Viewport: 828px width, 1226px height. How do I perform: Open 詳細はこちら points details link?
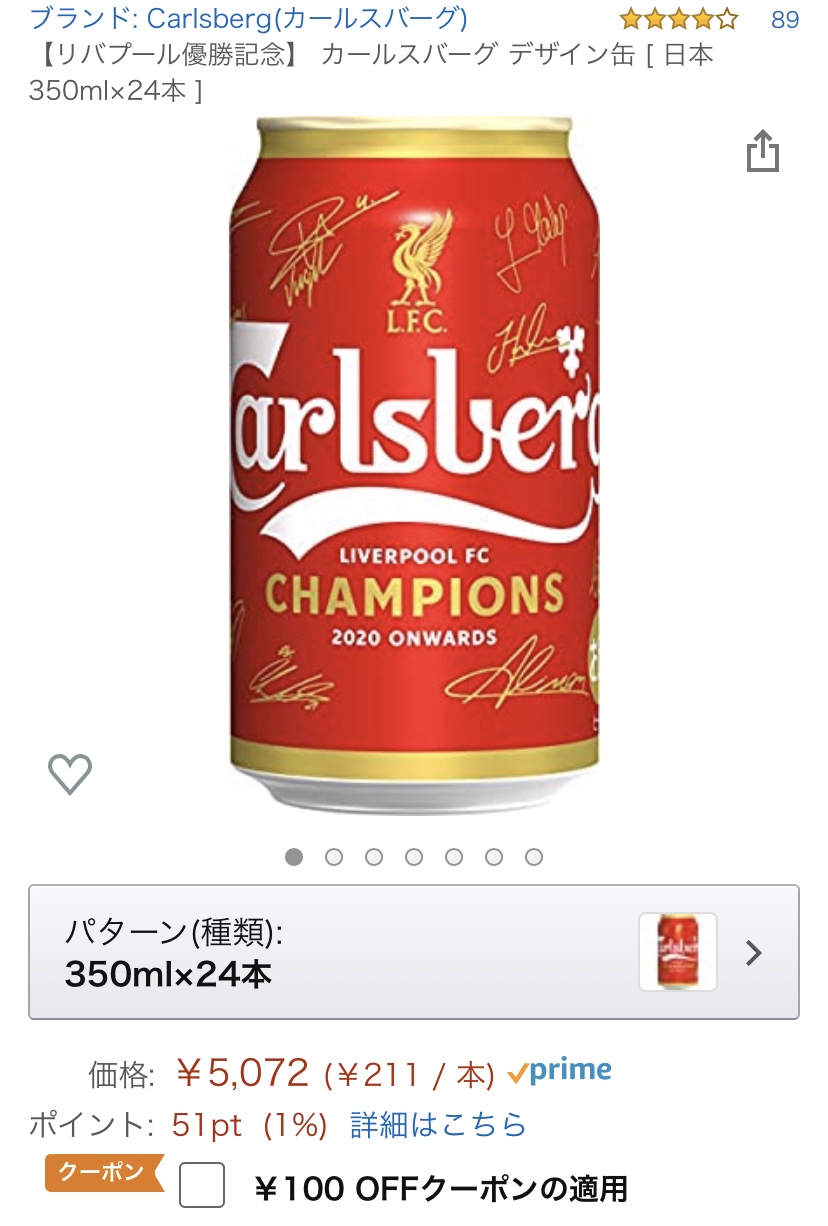coord(438,1125)
